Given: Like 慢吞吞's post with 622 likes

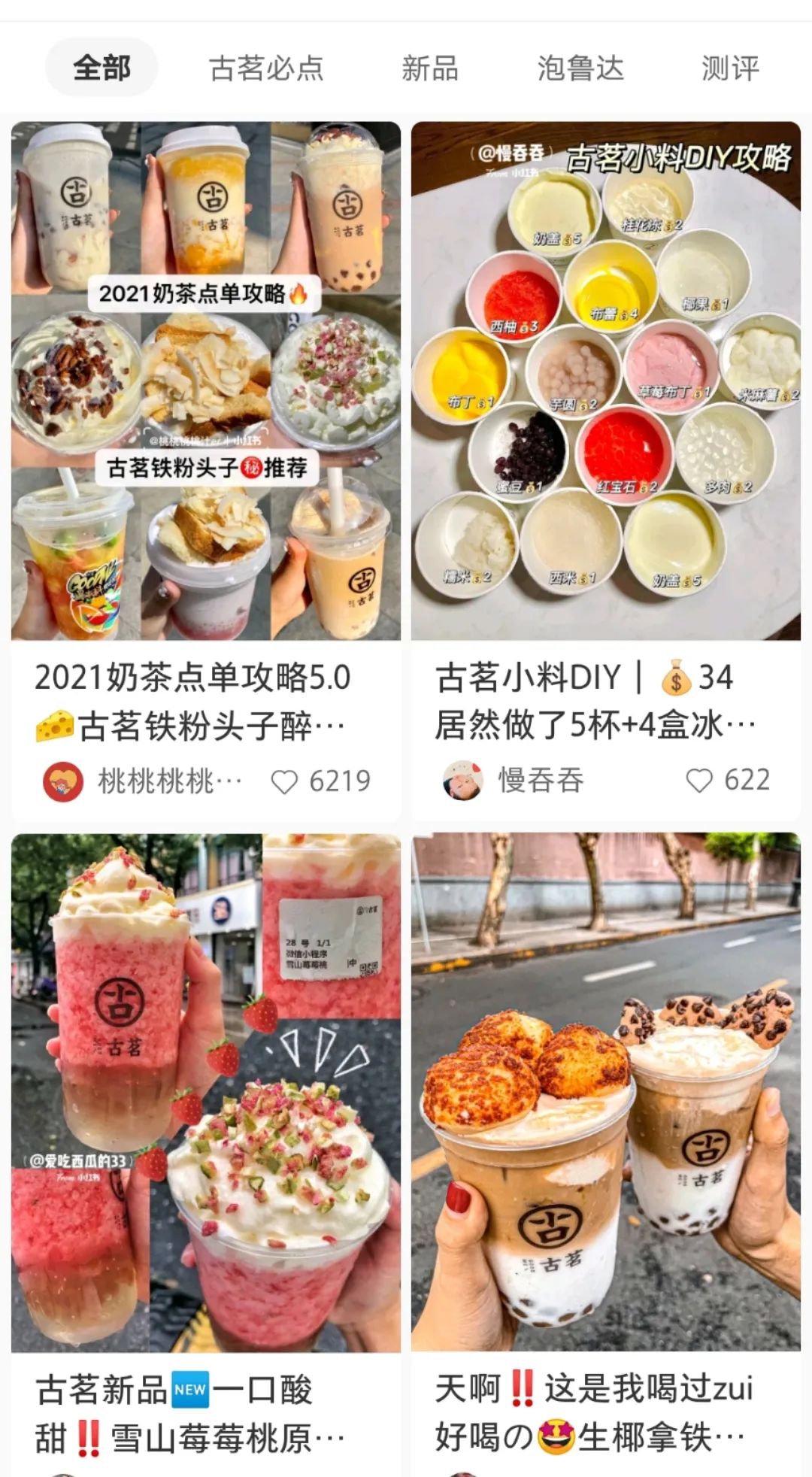Looking at the screenshot, I should [x=698, y=781].
